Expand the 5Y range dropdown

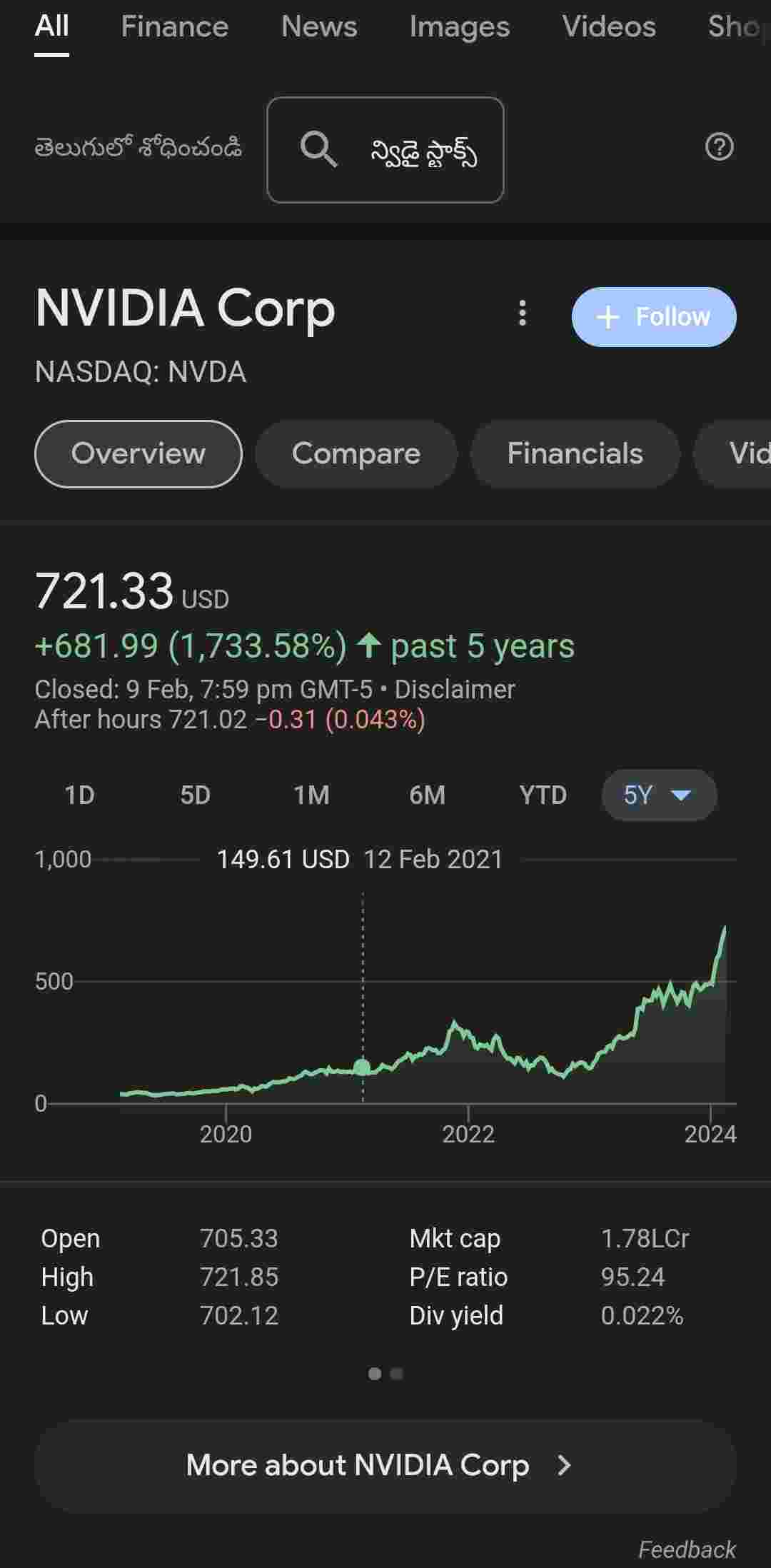(x=658, y=795)
